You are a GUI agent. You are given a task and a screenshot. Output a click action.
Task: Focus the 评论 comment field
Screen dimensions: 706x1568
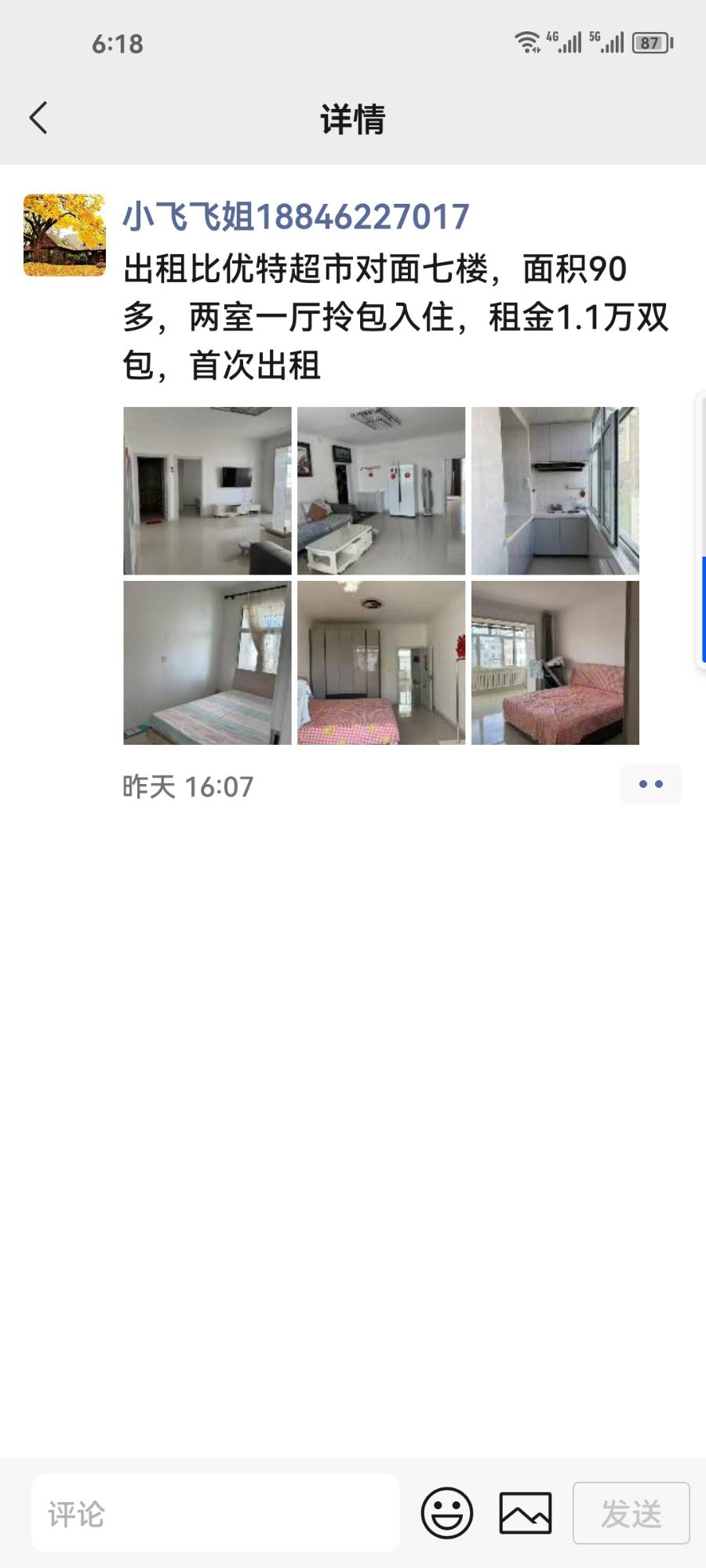click(216, 1513)
